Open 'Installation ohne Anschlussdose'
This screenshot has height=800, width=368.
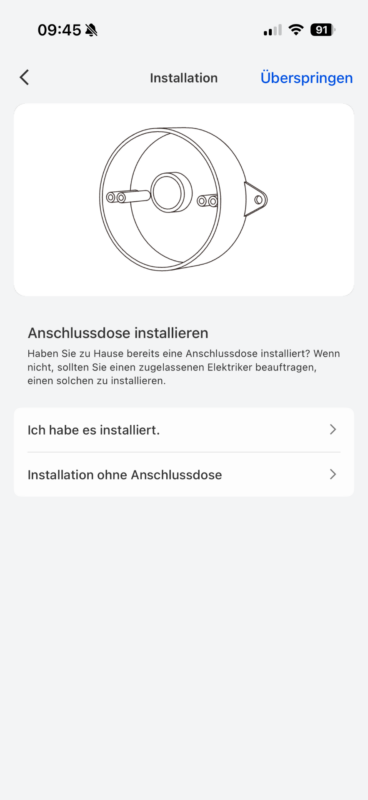click(x=184, y=474)
